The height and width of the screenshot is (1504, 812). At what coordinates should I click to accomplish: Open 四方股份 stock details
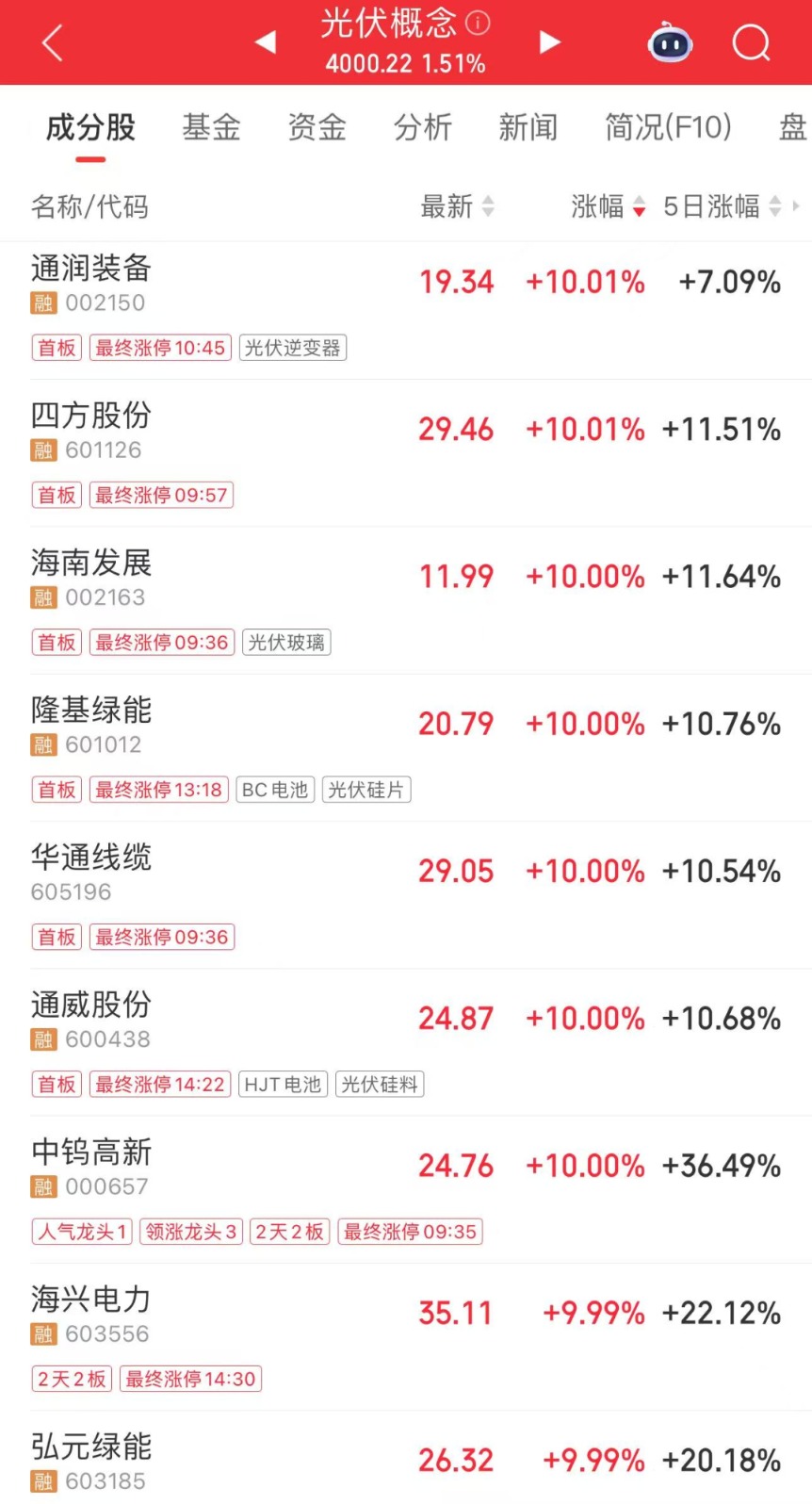(x=91, y=416)
